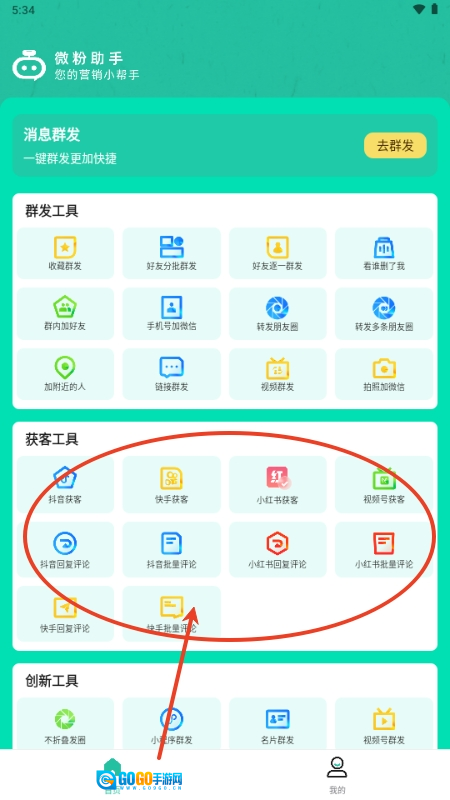Launch 群内加好友
Image resolution: width=450 pixels, height=800 pixels.
(65, 314)
